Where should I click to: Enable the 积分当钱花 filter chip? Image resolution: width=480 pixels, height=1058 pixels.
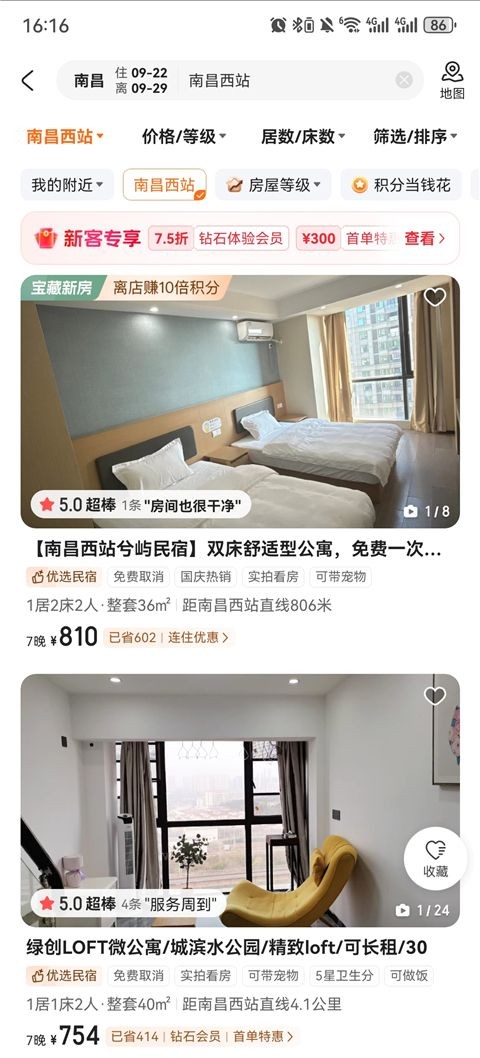401,185
